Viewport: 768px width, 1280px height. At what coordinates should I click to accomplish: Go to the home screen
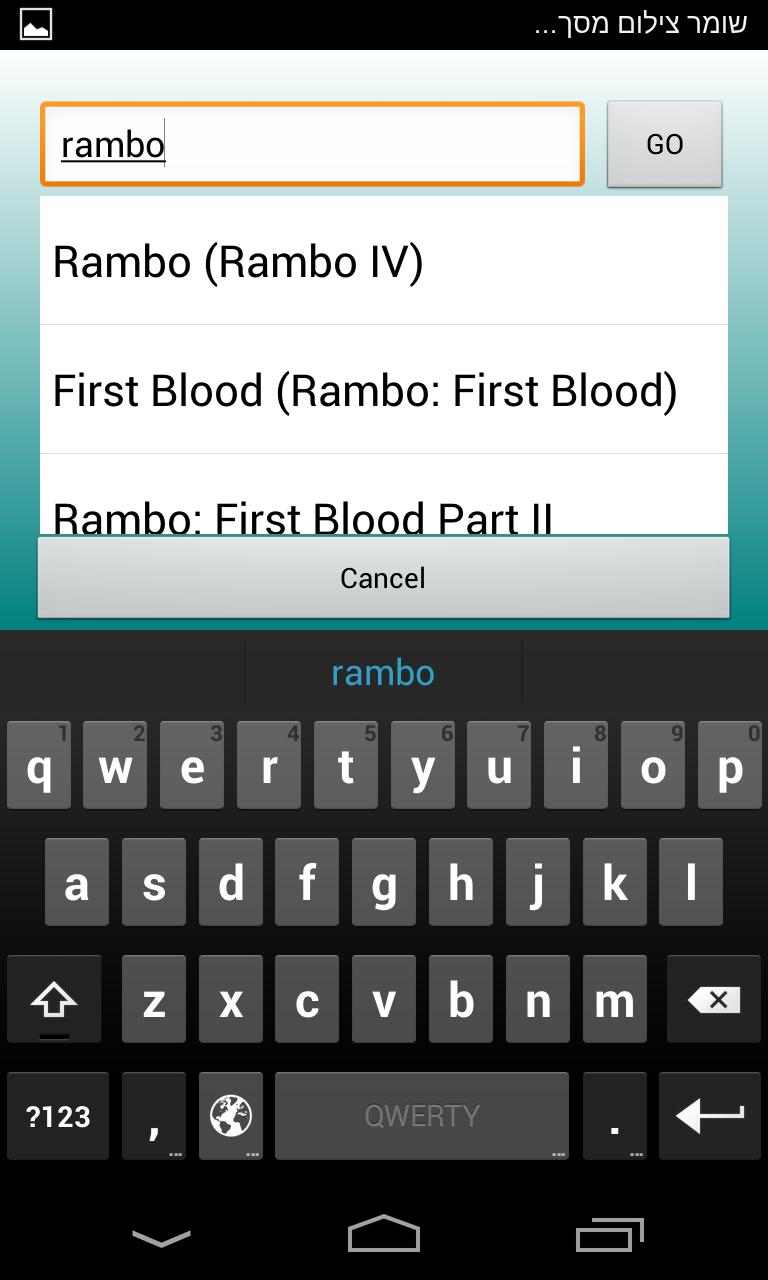[383, 1236]
